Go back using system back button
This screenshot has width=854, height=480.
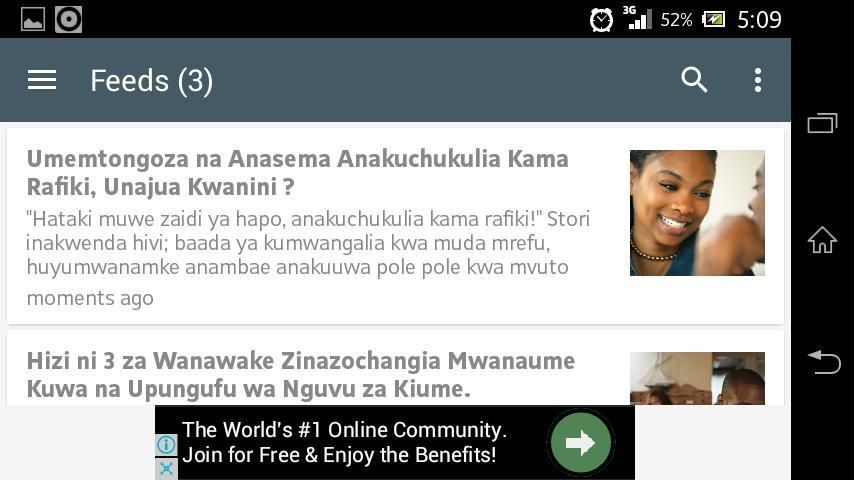(823, 361)
